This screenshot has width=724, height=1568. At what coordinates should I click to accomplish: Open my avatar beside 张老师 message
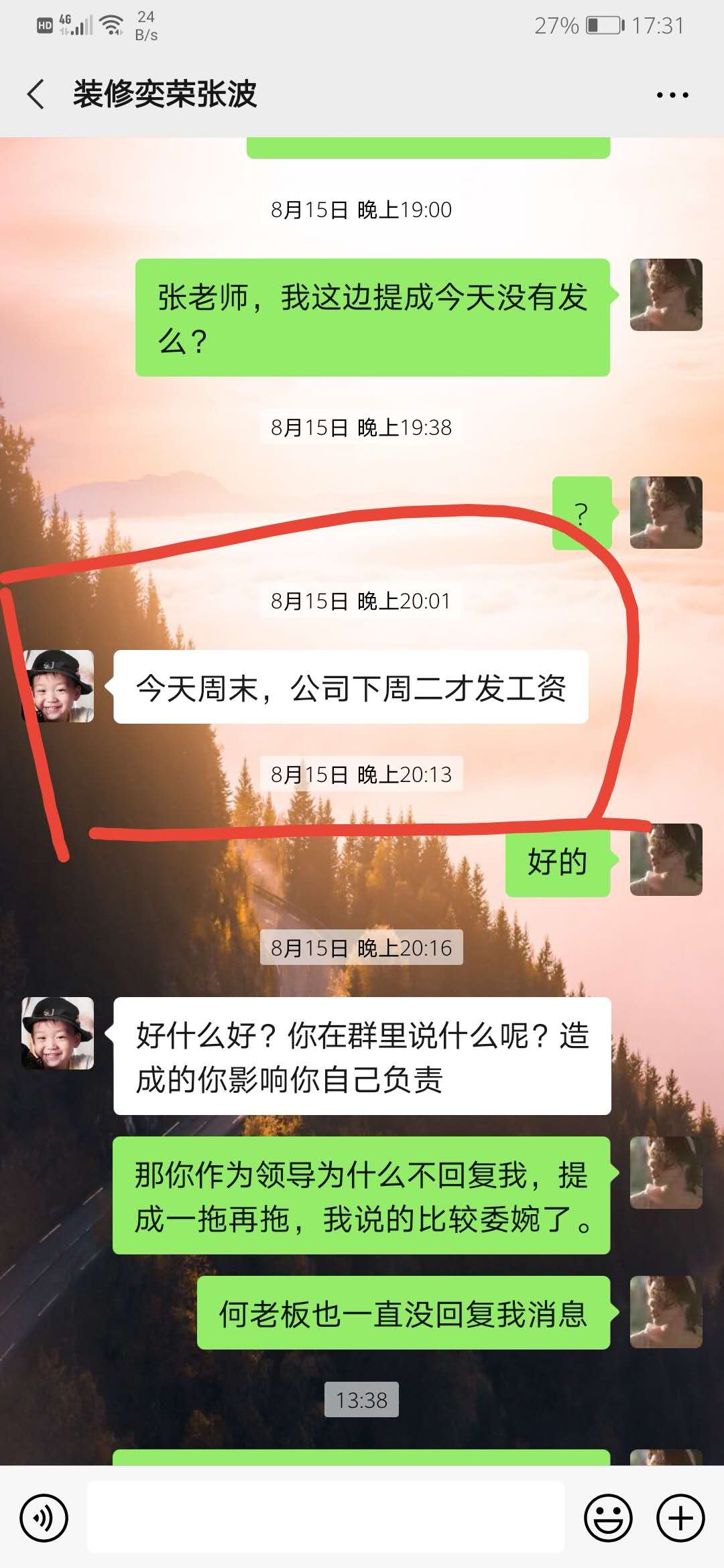666,295
